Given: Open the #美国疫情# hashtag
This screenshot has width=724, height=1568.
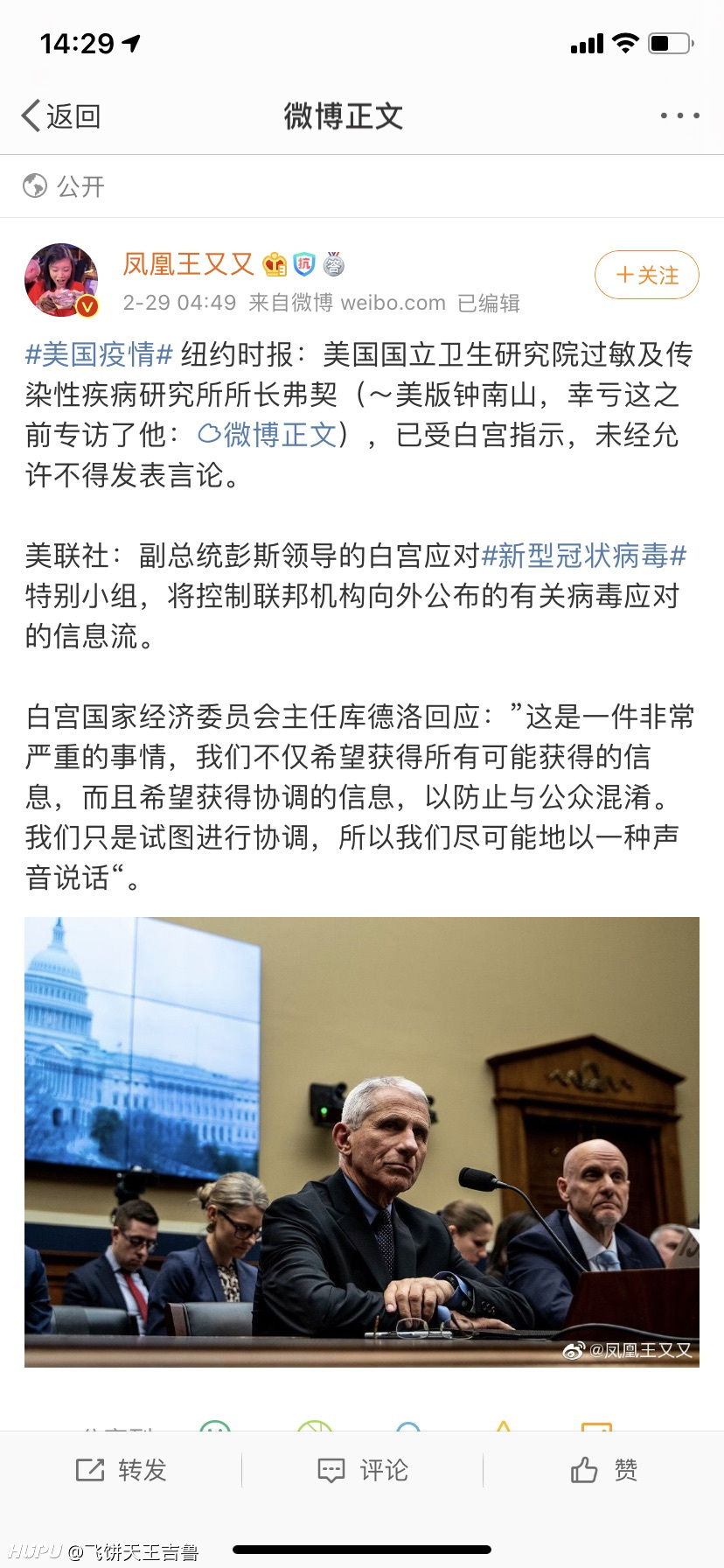Looking at the screenshot, I should 100,354.
